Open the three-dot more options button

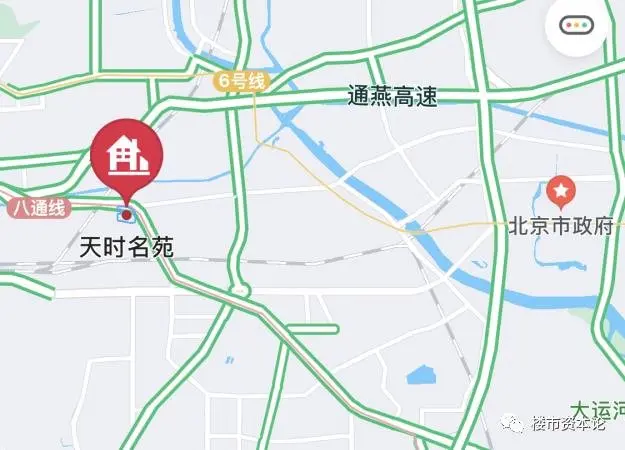tap(579, 28)
